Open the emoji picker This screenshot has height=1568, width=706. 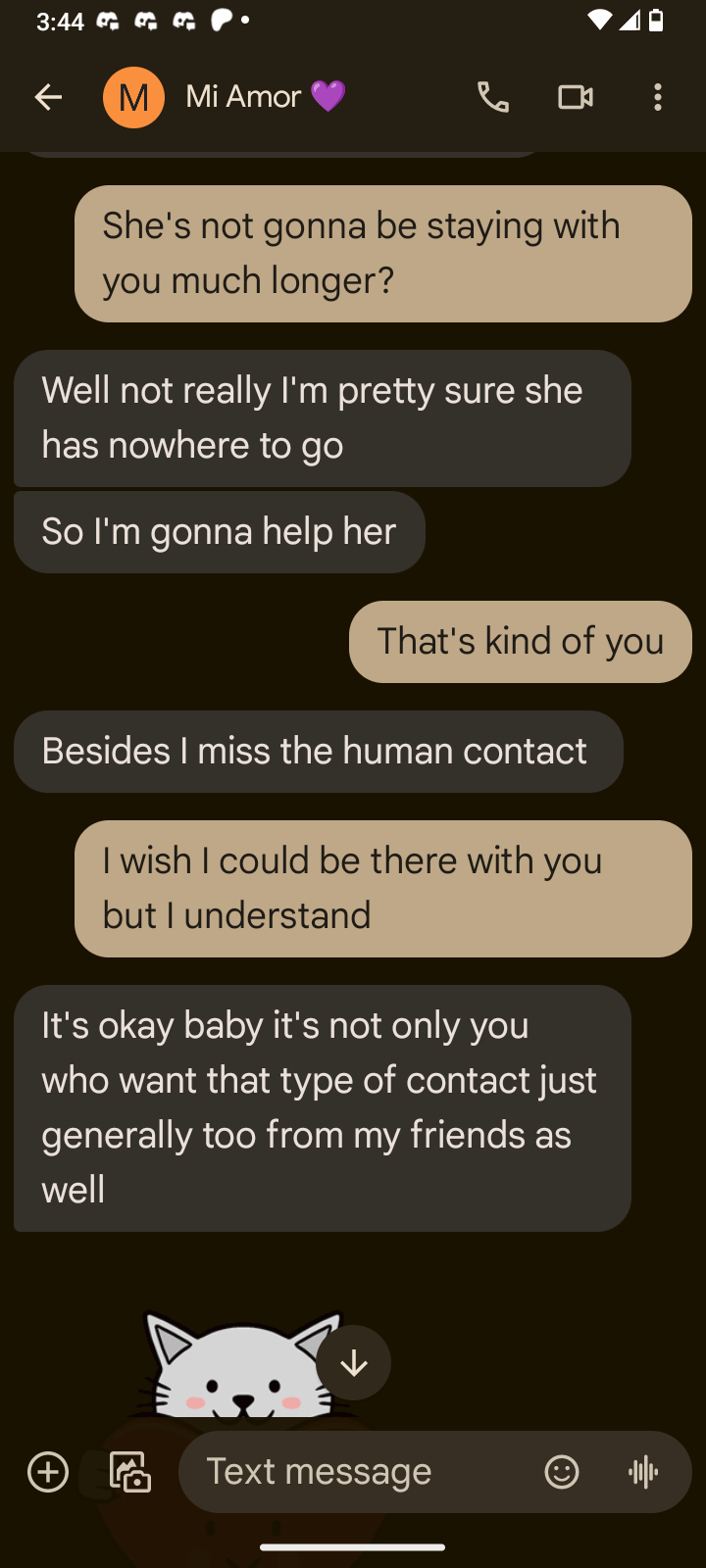pos(562,1472)
